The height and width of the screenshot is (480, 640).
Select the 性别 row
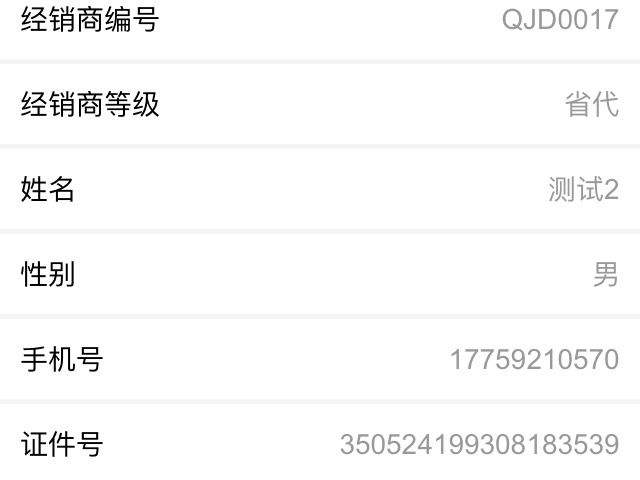click(320, 274)
